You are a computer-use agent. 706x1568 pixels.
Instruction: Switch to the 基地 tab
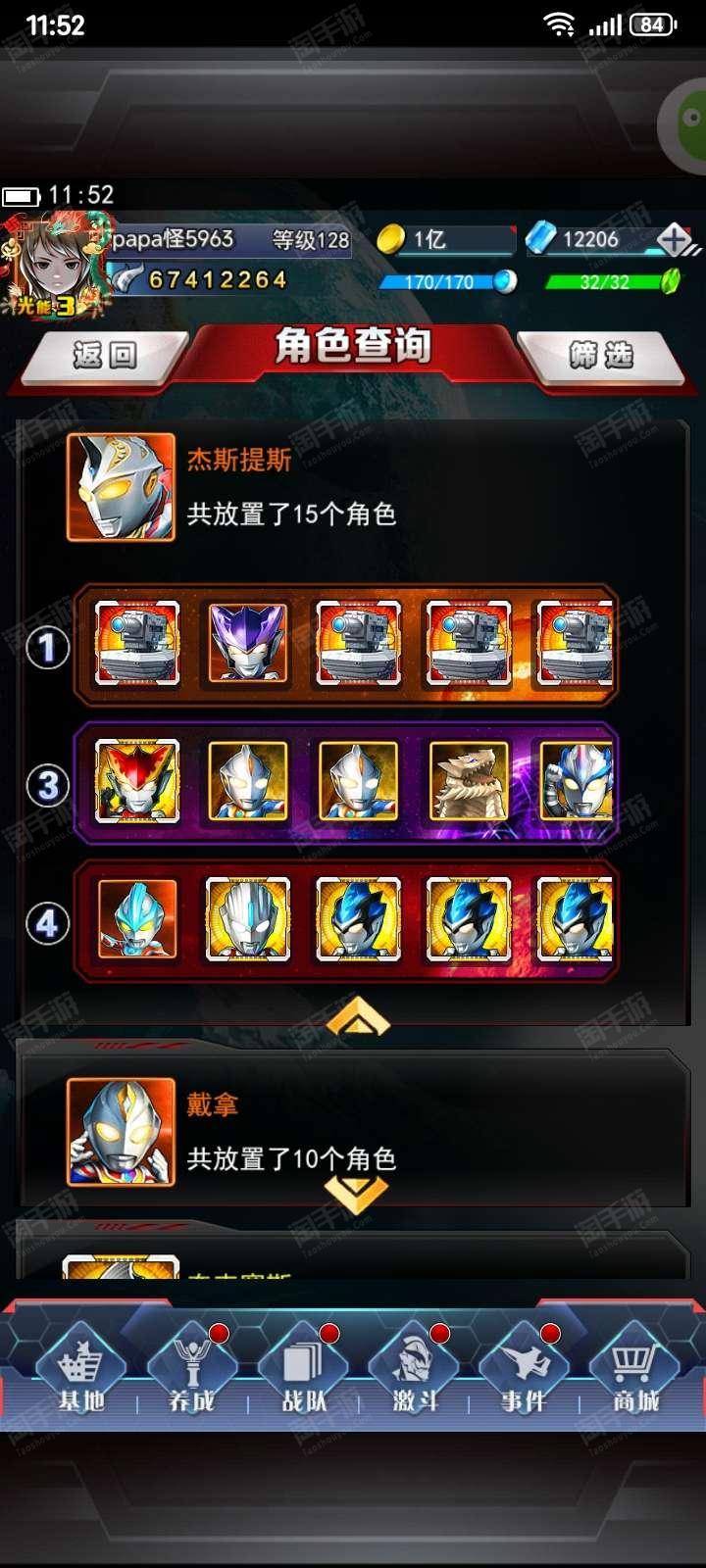tap(80, 1370)
